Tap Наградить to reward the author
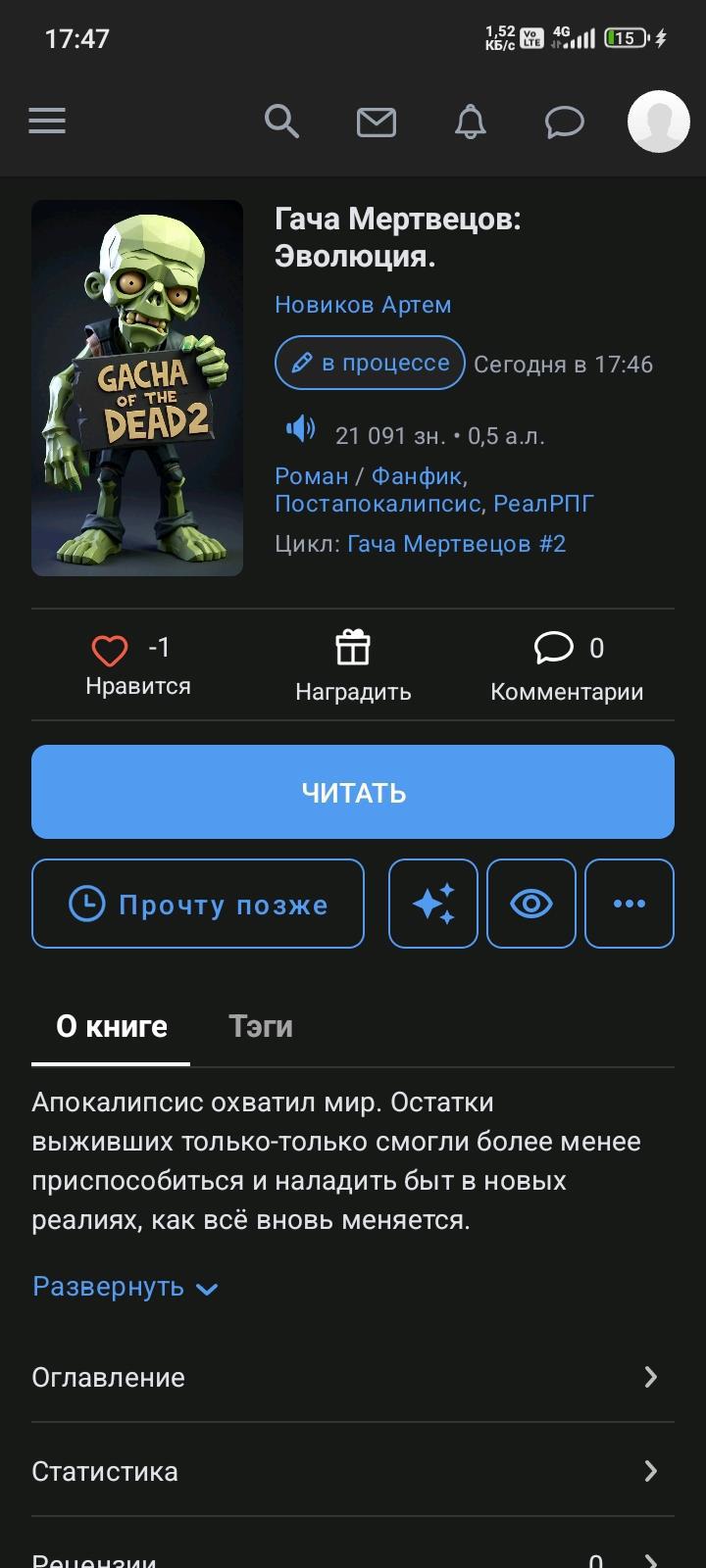Screen dimensions: 706x1568 [353, 666]
